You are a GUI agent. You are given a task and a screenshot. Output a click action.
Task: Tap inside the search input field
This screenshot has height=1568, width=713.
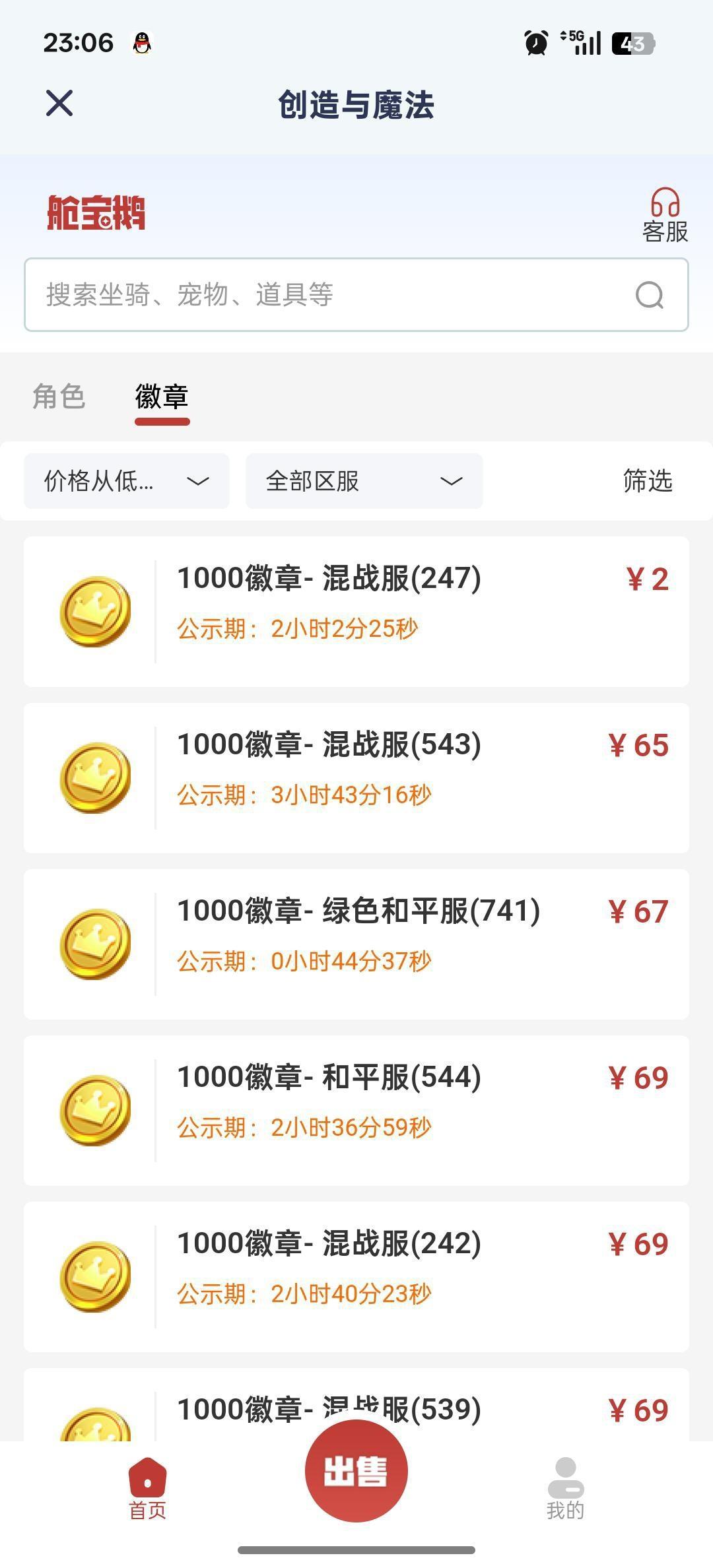point(264,294)
